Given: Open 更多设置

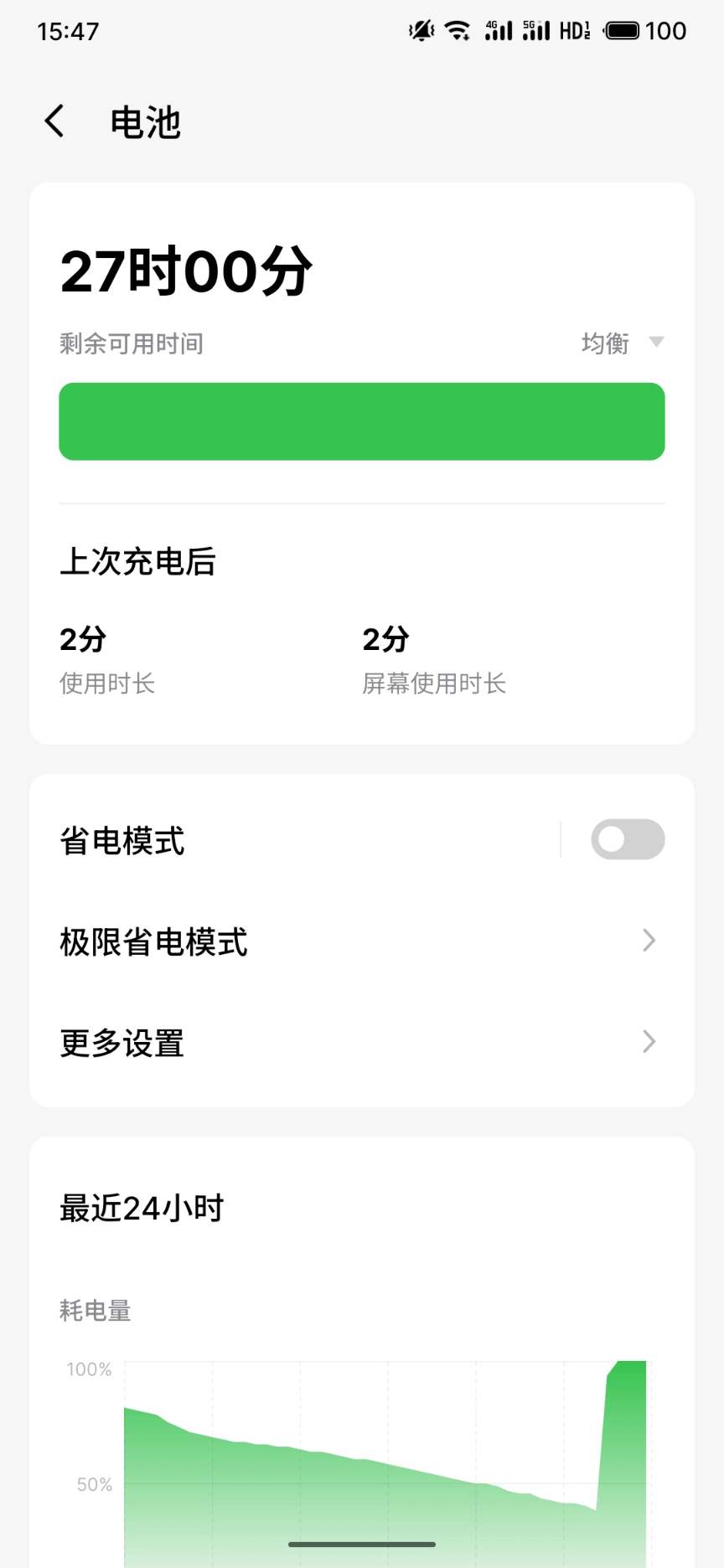Looking at the screenshot, I should [x=360, y=1043].
